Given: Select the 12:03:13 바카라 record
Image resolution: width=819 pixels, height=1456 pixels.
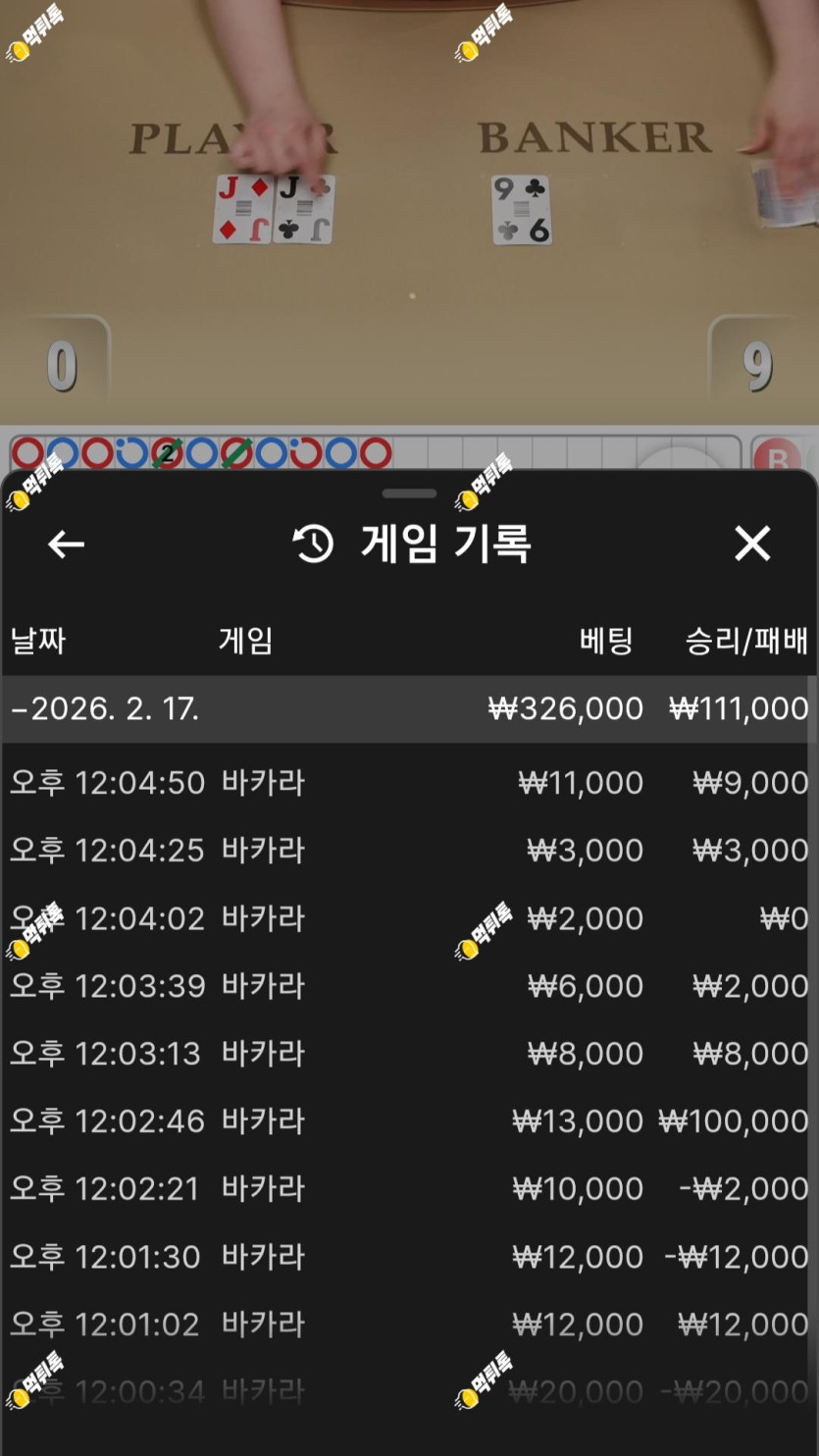Looking at the screenshot, I should [x=409, y=1054].
